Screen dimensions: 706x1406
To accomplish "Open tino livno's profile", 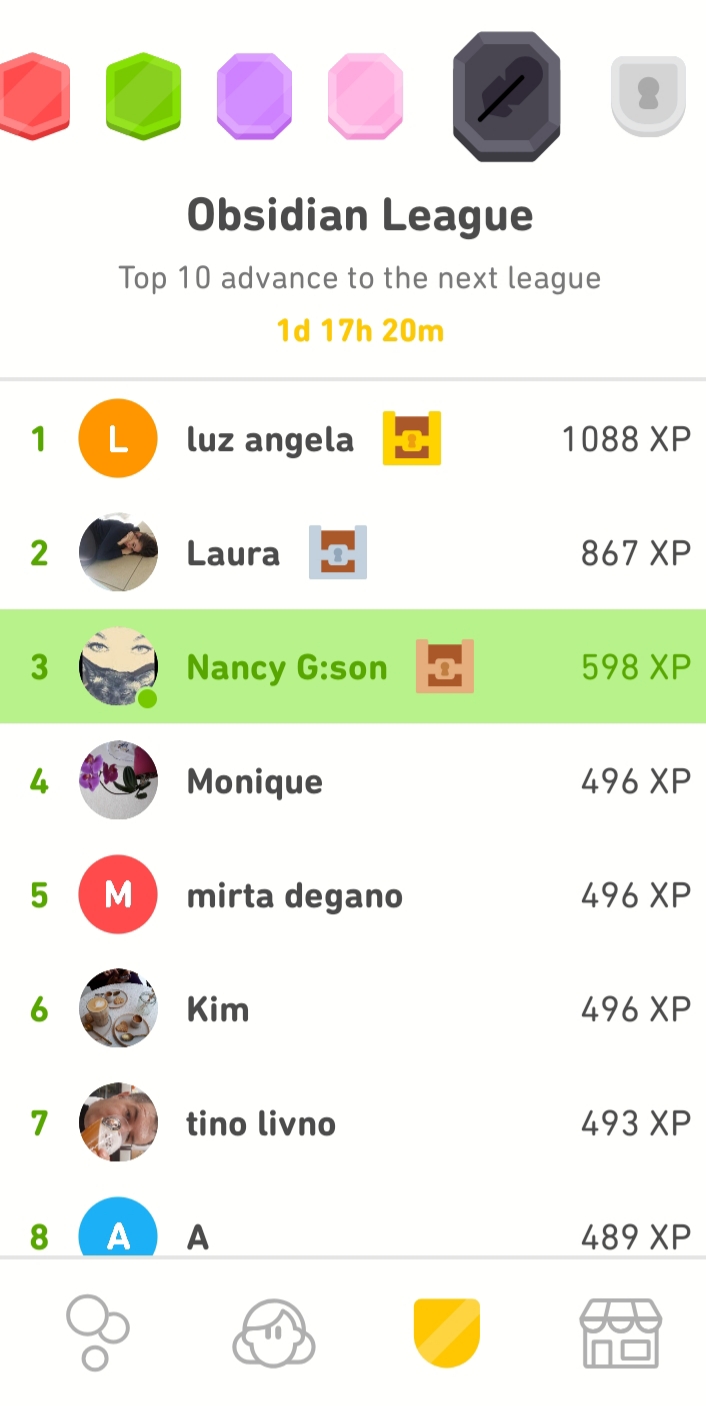I will (353, 1123).
